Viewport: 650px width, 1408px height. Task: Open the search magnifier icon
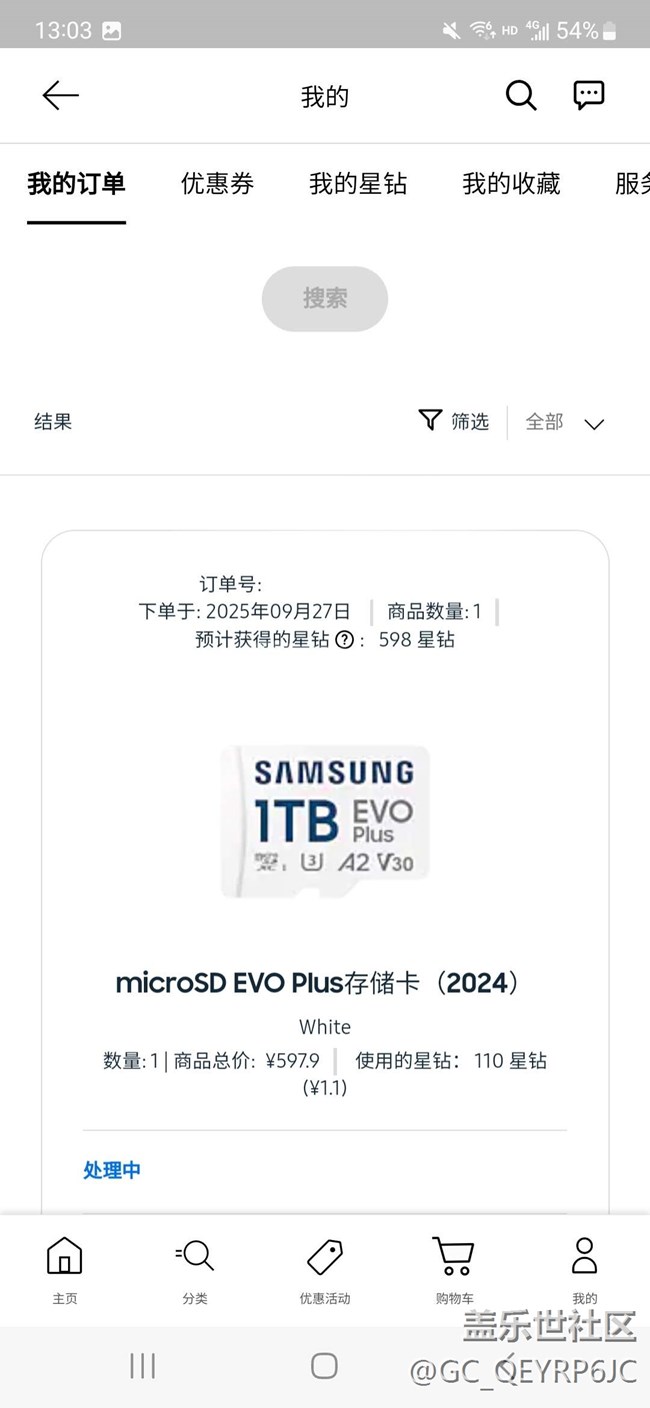click(520, 96)
